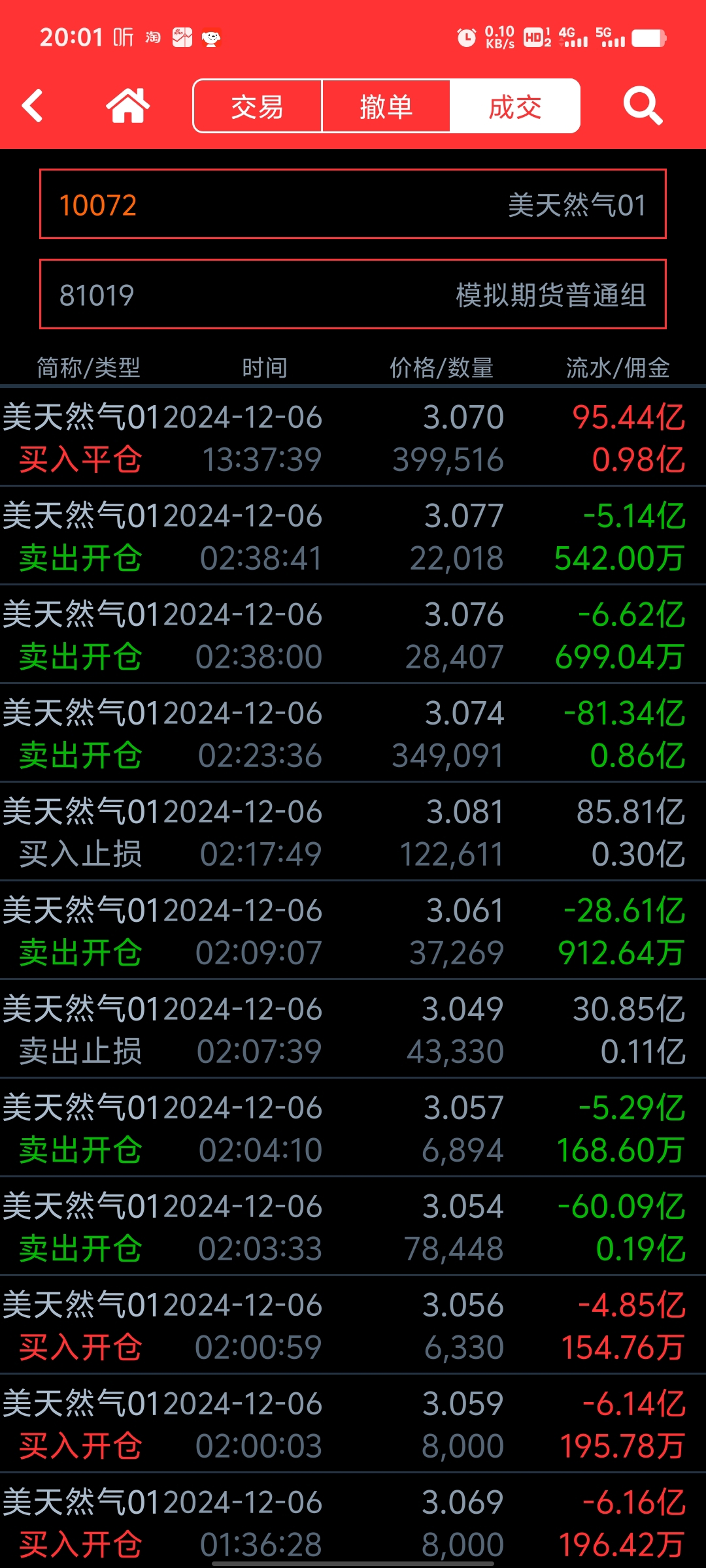
Task: Open the home icon
Action: [x=128, y=106]
